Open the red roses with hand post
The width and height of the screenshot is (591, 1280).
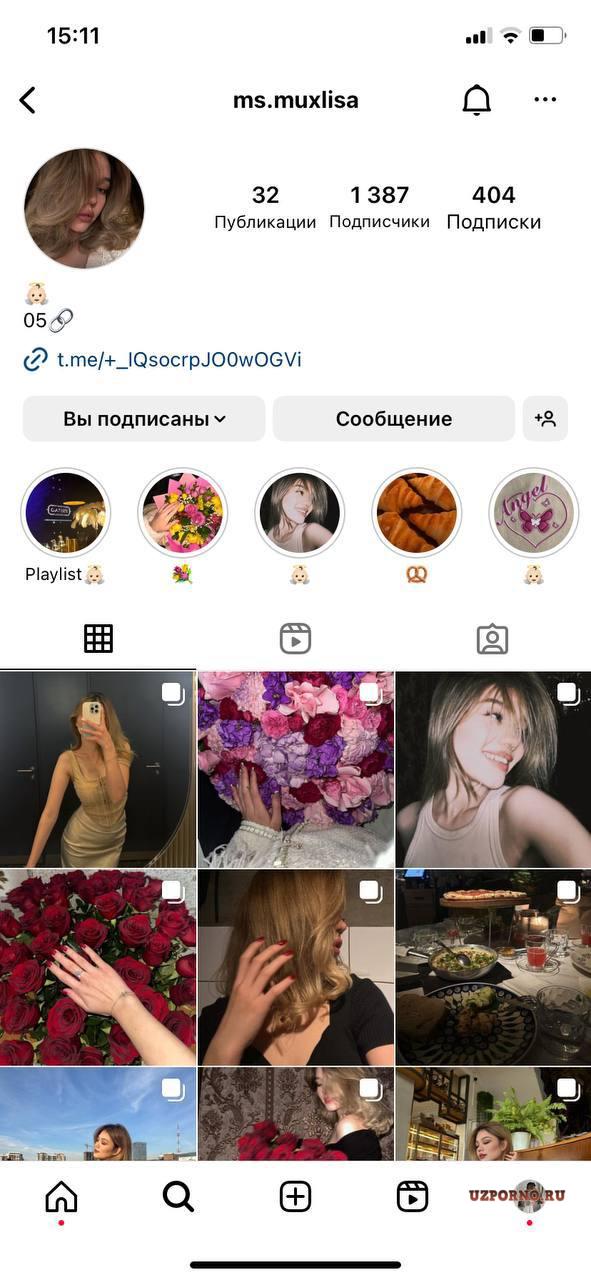98,967
